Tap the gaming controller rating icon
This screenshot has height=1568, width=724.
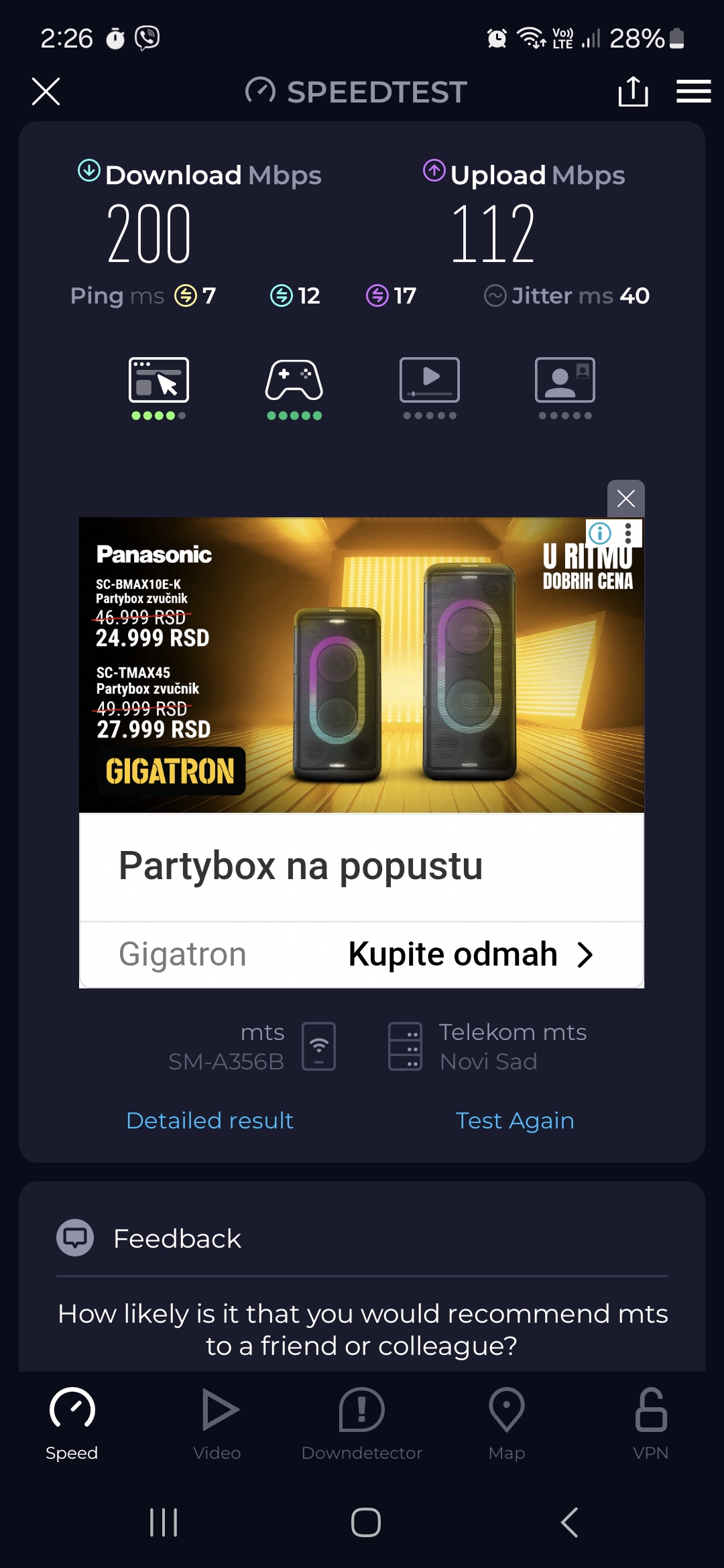294,381
